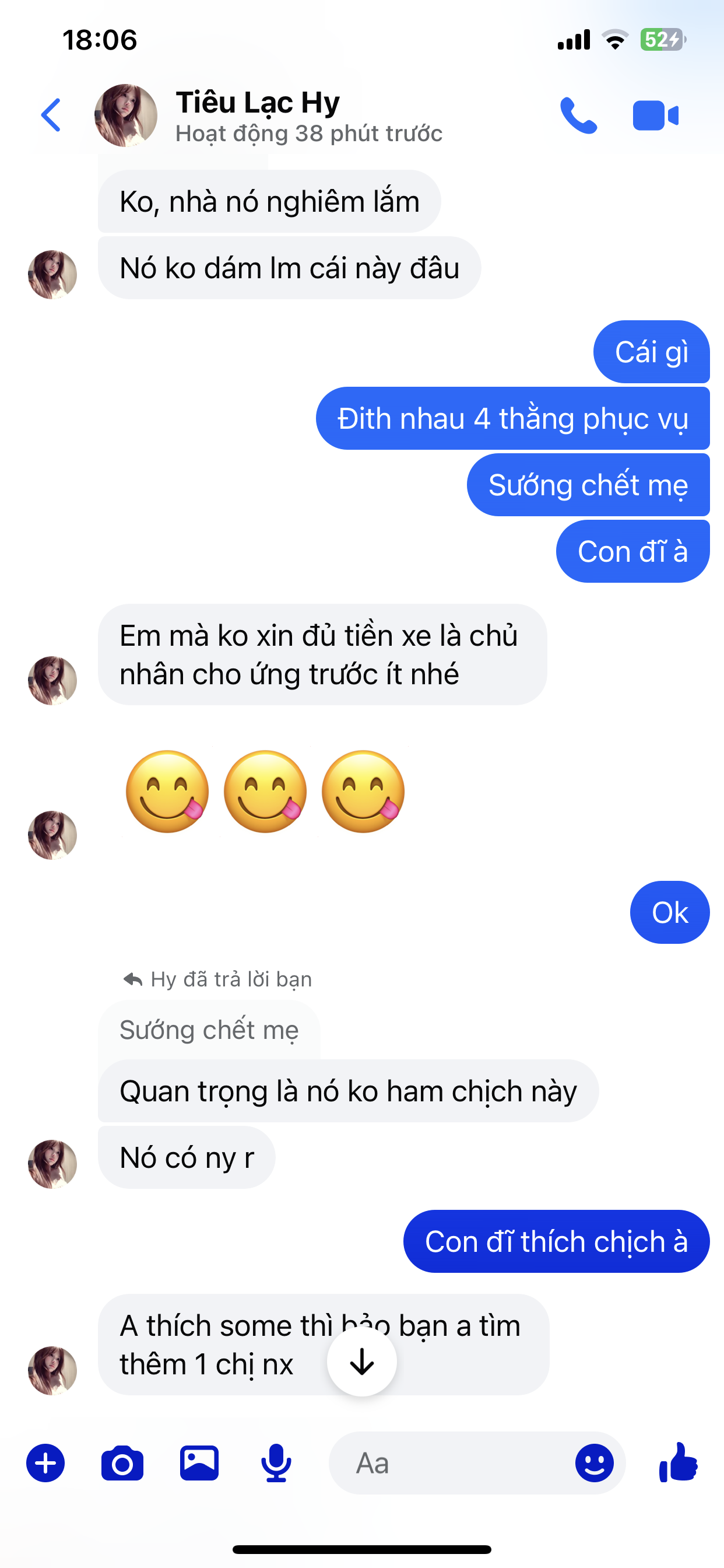
Task: Open Tiêu Lạc Hy's chat profile
Action: click(x=257, y=115)
